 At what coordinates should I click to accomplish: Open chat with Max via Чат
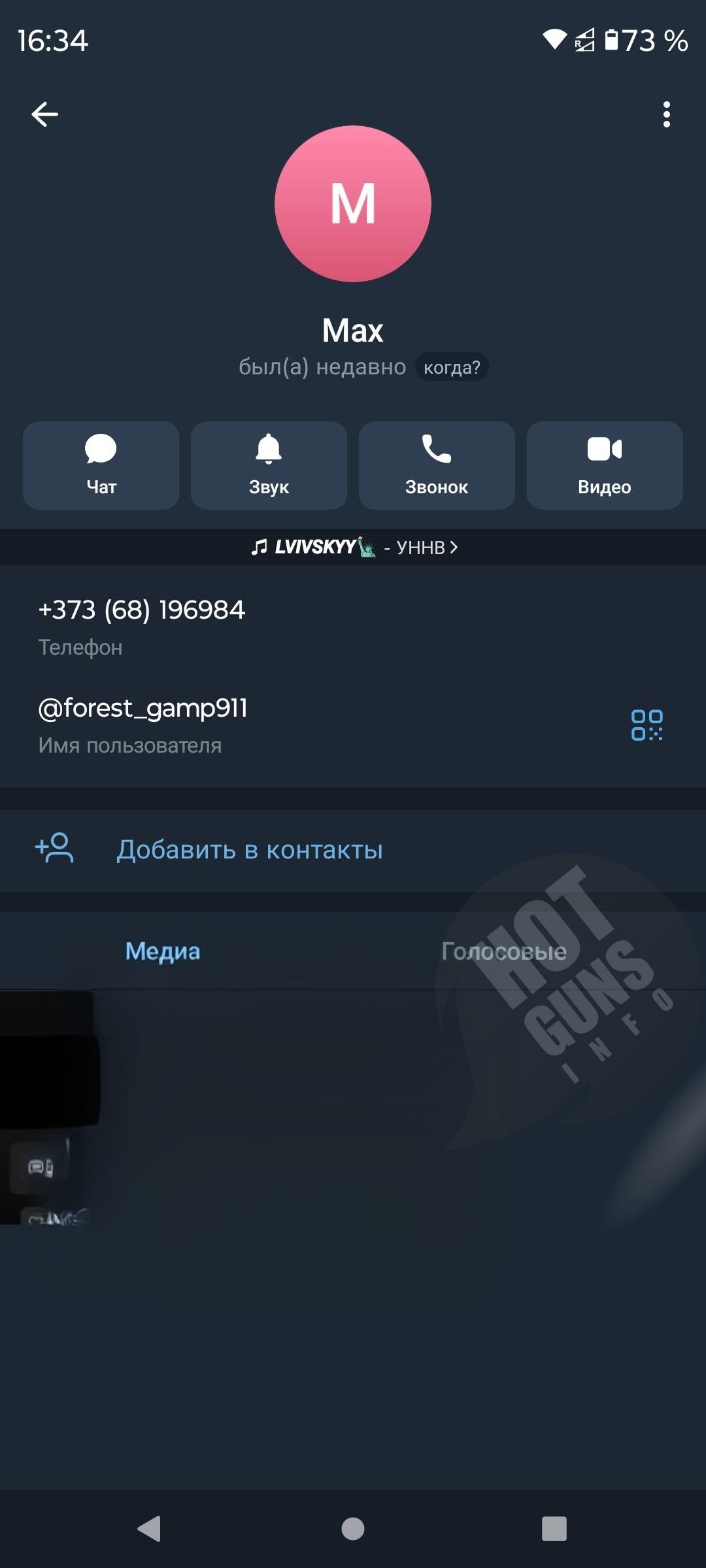101,465
